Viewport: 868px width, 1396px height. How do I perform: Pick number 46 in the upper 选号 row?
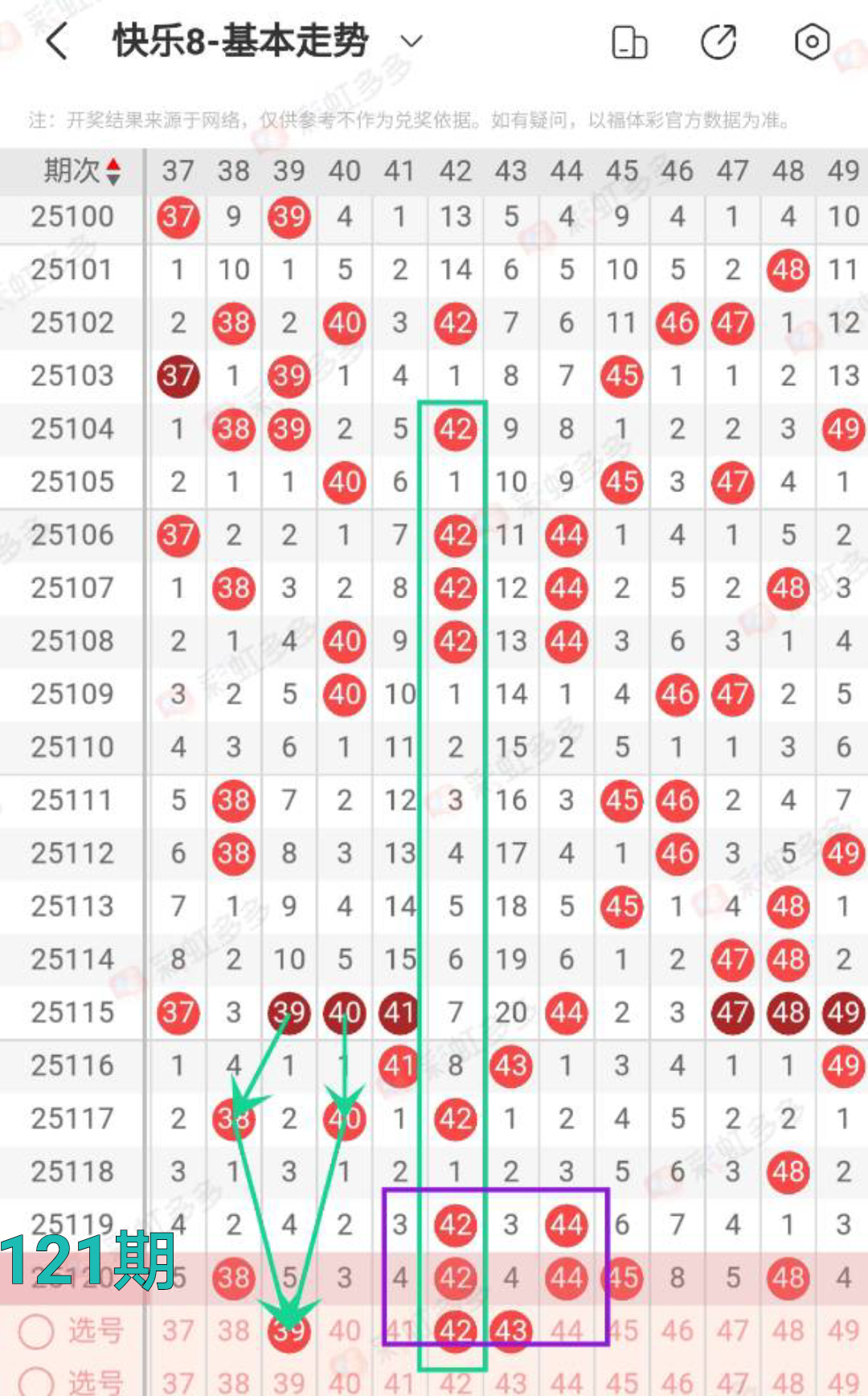pyautogui.click(x=678, y=1331)
